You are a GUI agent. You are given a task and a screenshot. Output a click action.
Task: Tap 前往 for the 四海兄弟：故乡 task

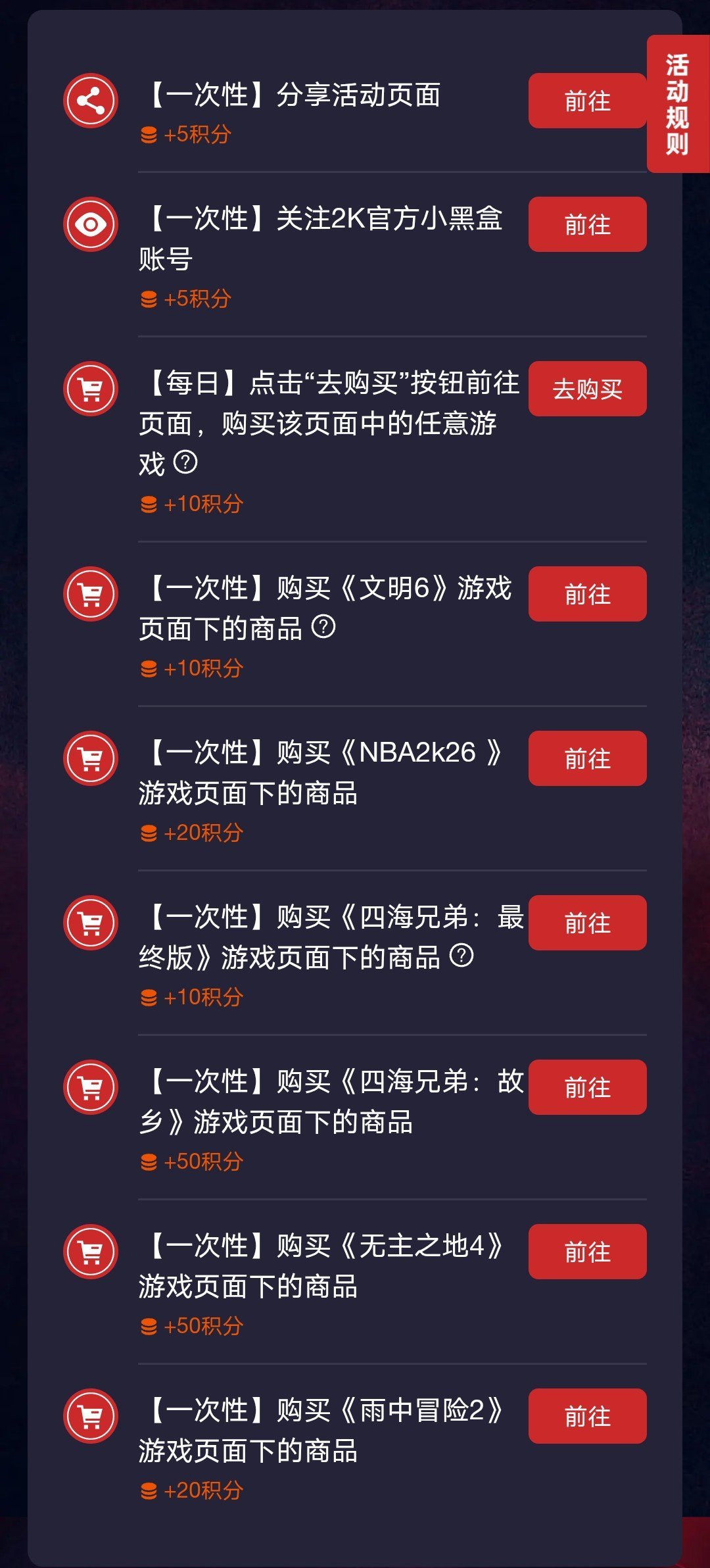pos(586,1087)
